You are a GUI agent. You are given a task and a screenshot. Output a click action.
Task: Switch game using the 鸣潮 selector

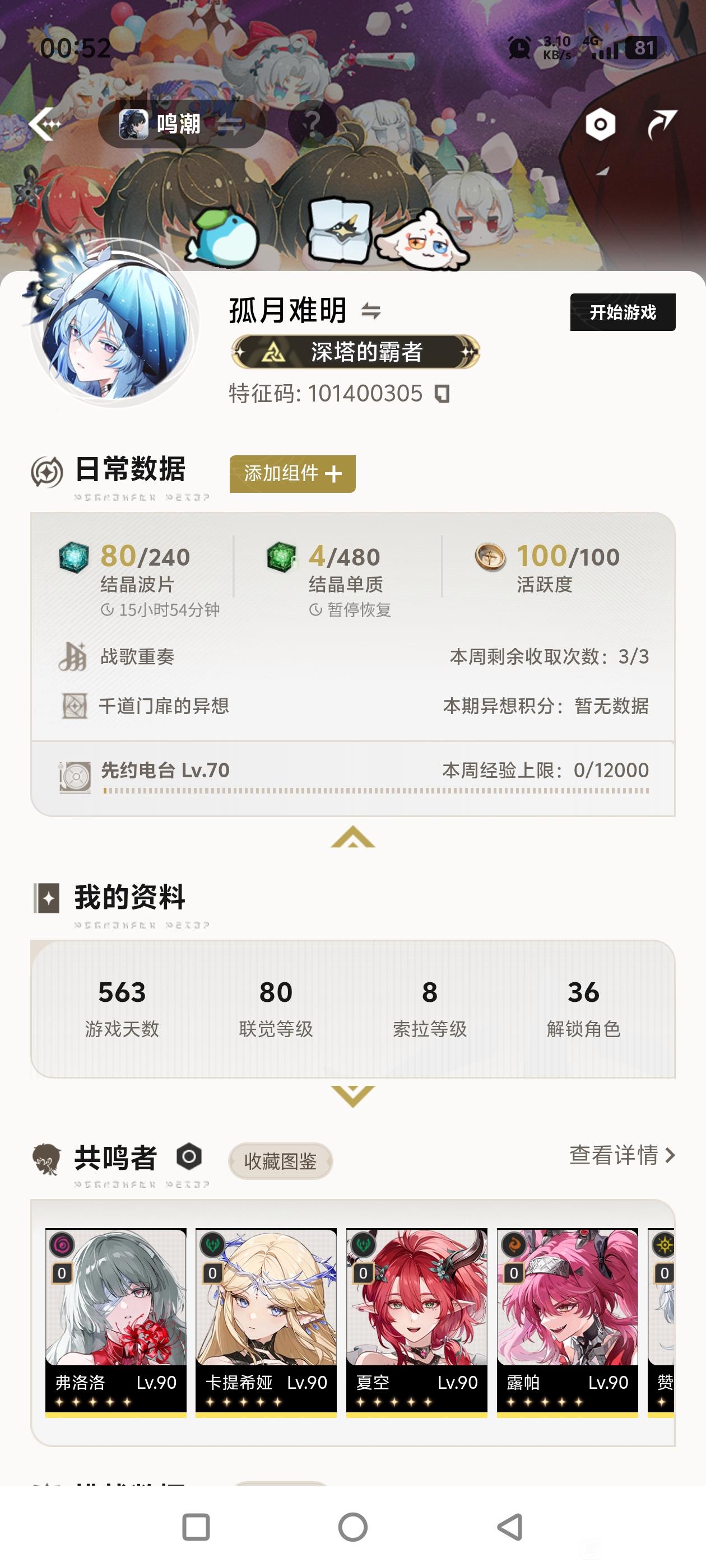182,124
